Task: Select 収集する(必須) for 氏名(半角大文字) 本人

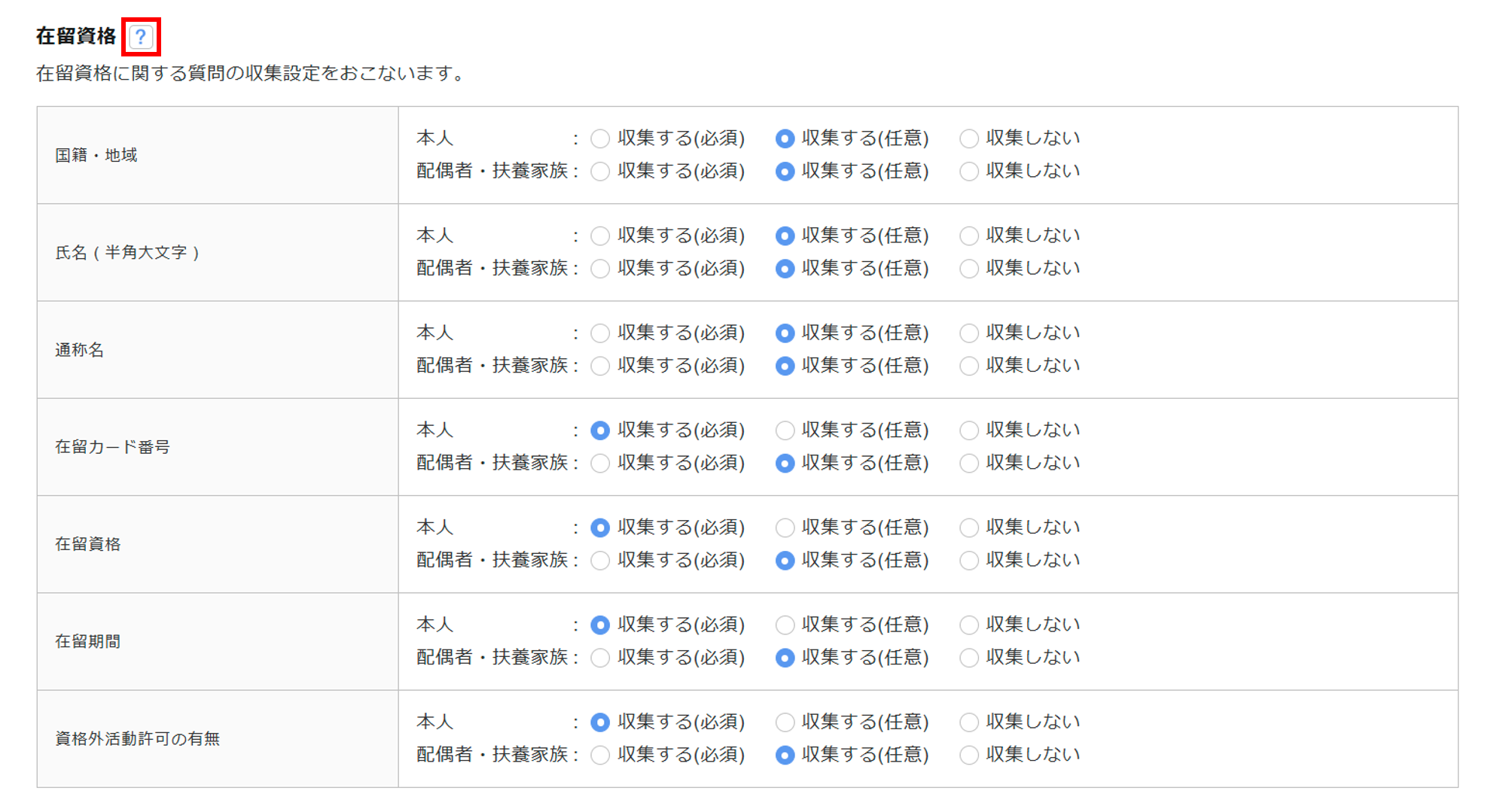Action: pos(600,236)
